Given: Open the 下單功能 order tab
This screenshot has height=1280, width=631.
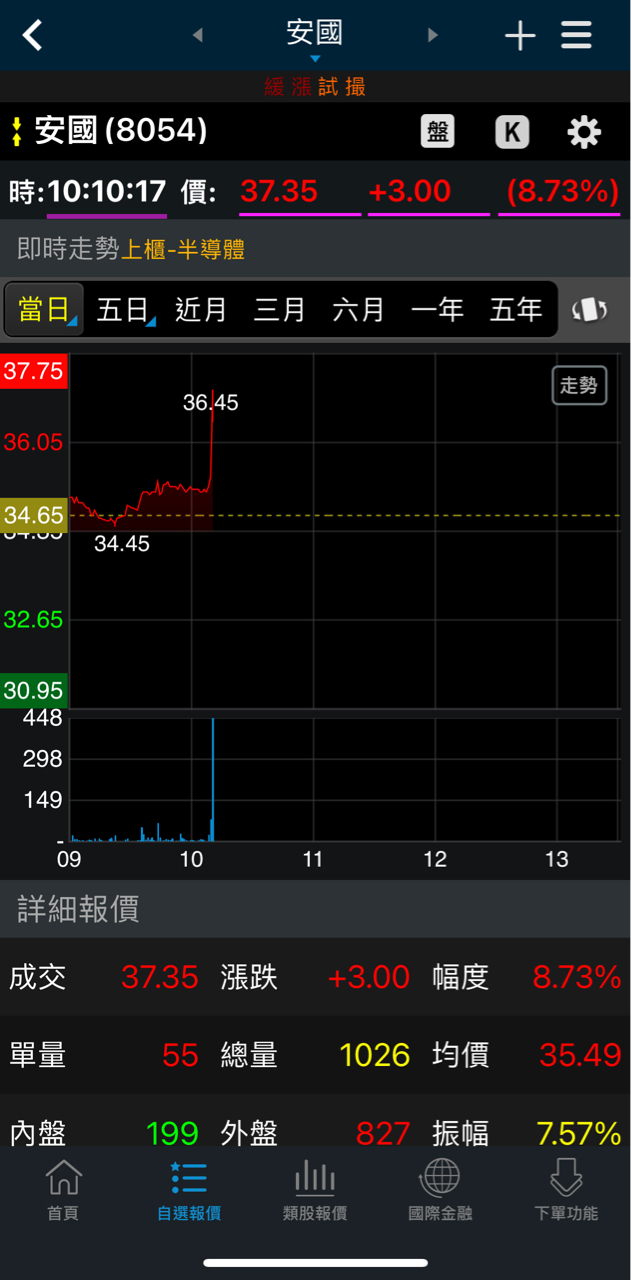Looking at the screenshot, I should tap(566, 1190).
